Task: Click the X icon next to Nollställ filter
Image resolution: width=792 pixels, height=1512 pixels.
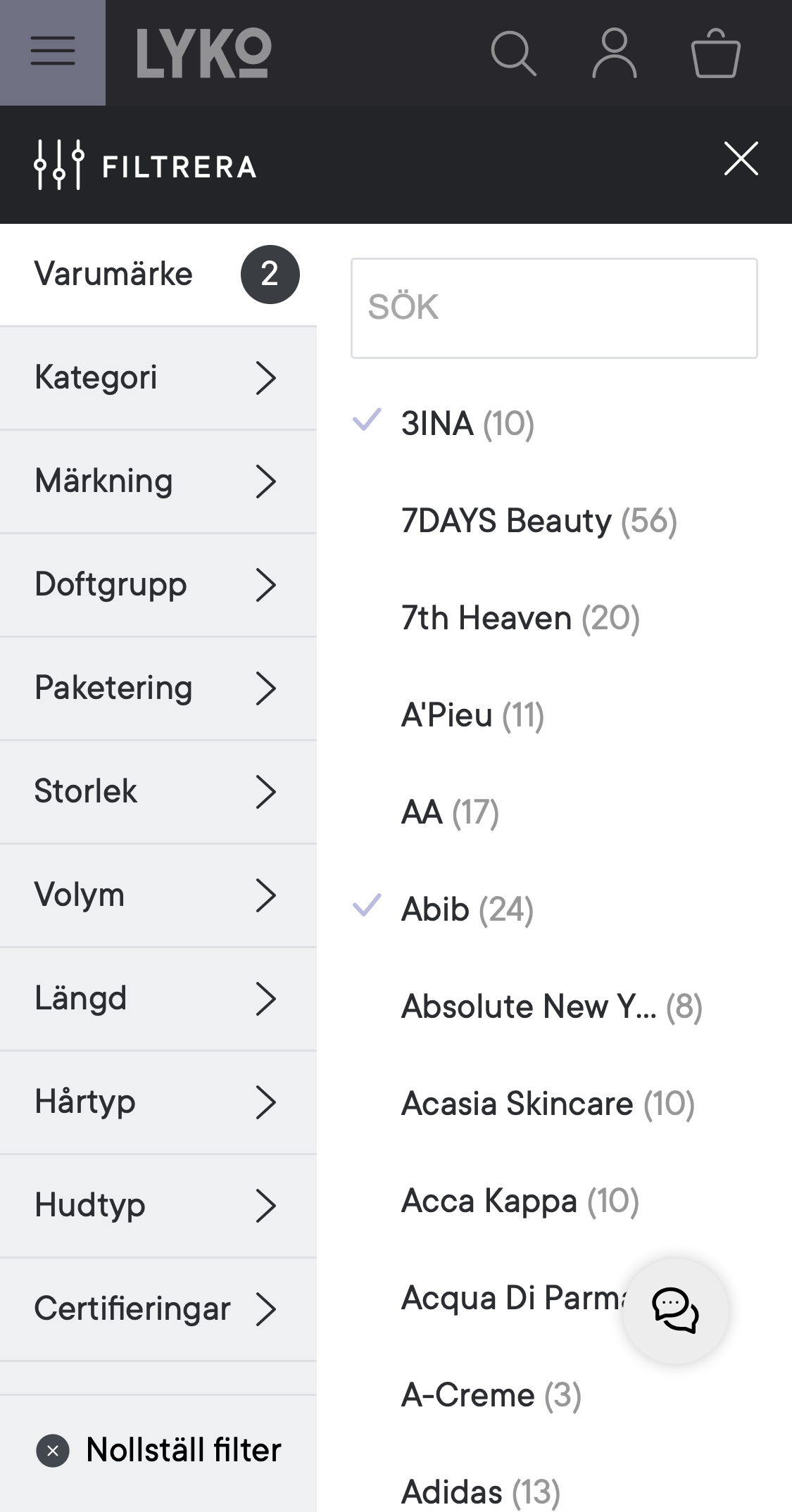Action: [53, 1450]
